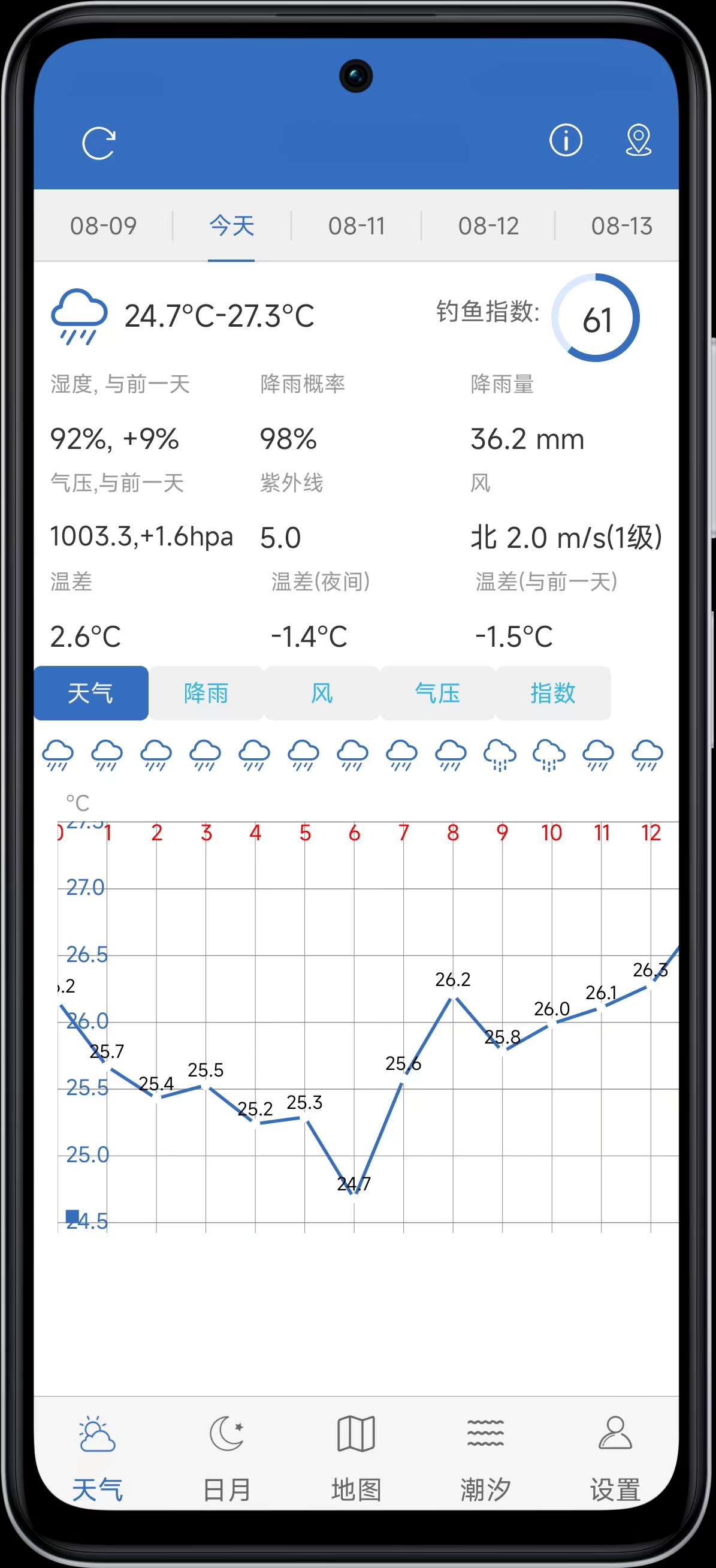Open the location pin selector
The height and width of the screenshot is (1568, 716).
638,141
